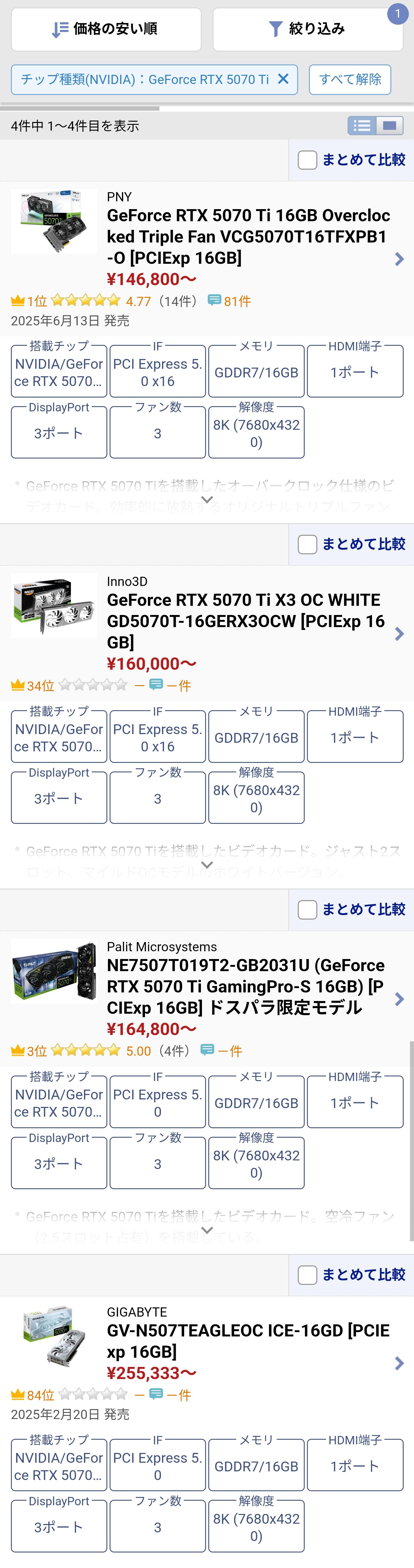The width and height of the screenshot is (414, 1568).
Task: Check まとめて比較 for the Inno3D card
Action: click(x=308, y=545)
